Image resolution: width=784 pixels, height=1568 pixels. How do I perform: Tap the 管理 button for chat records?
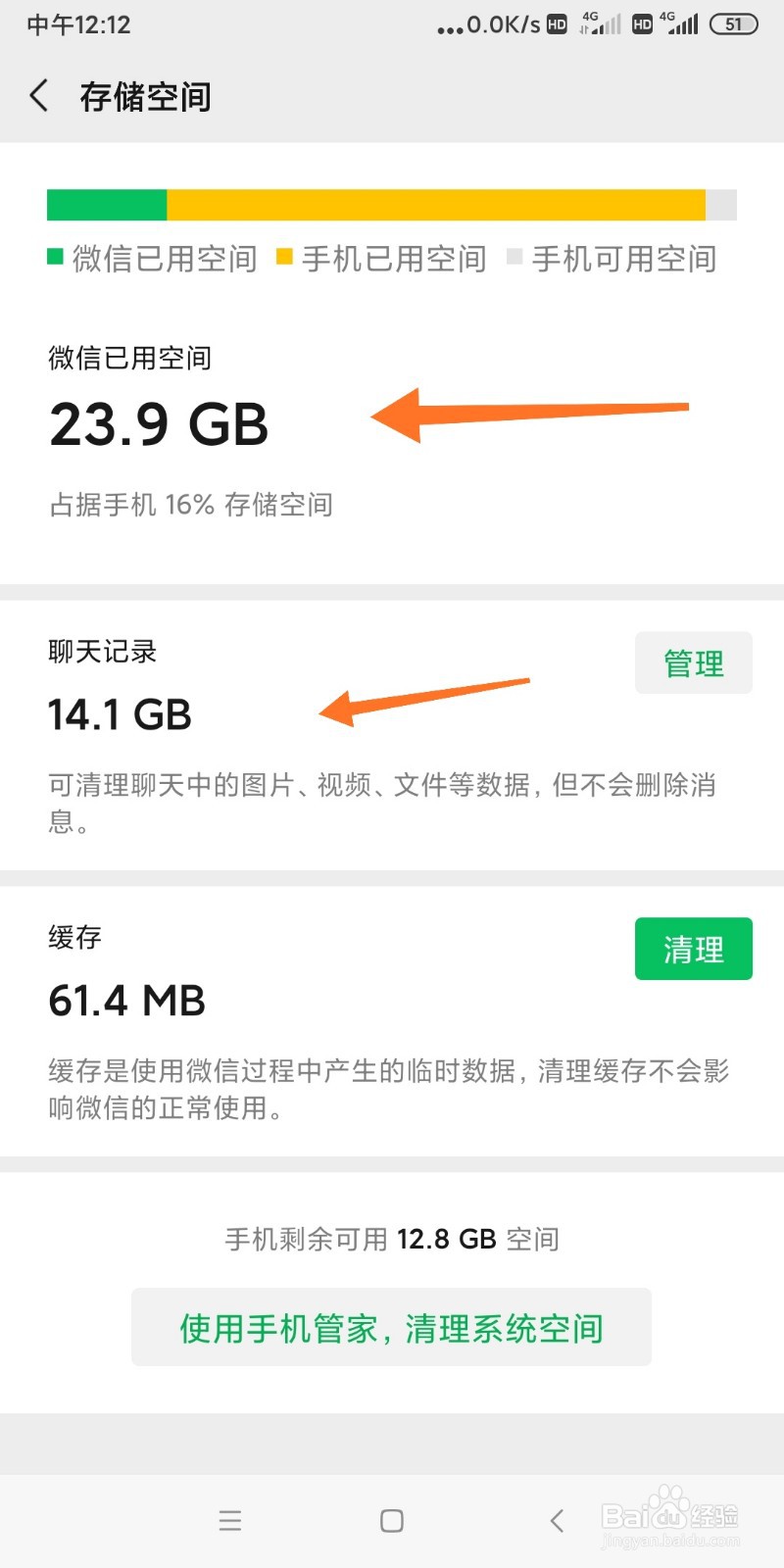[x=694, y=662]
